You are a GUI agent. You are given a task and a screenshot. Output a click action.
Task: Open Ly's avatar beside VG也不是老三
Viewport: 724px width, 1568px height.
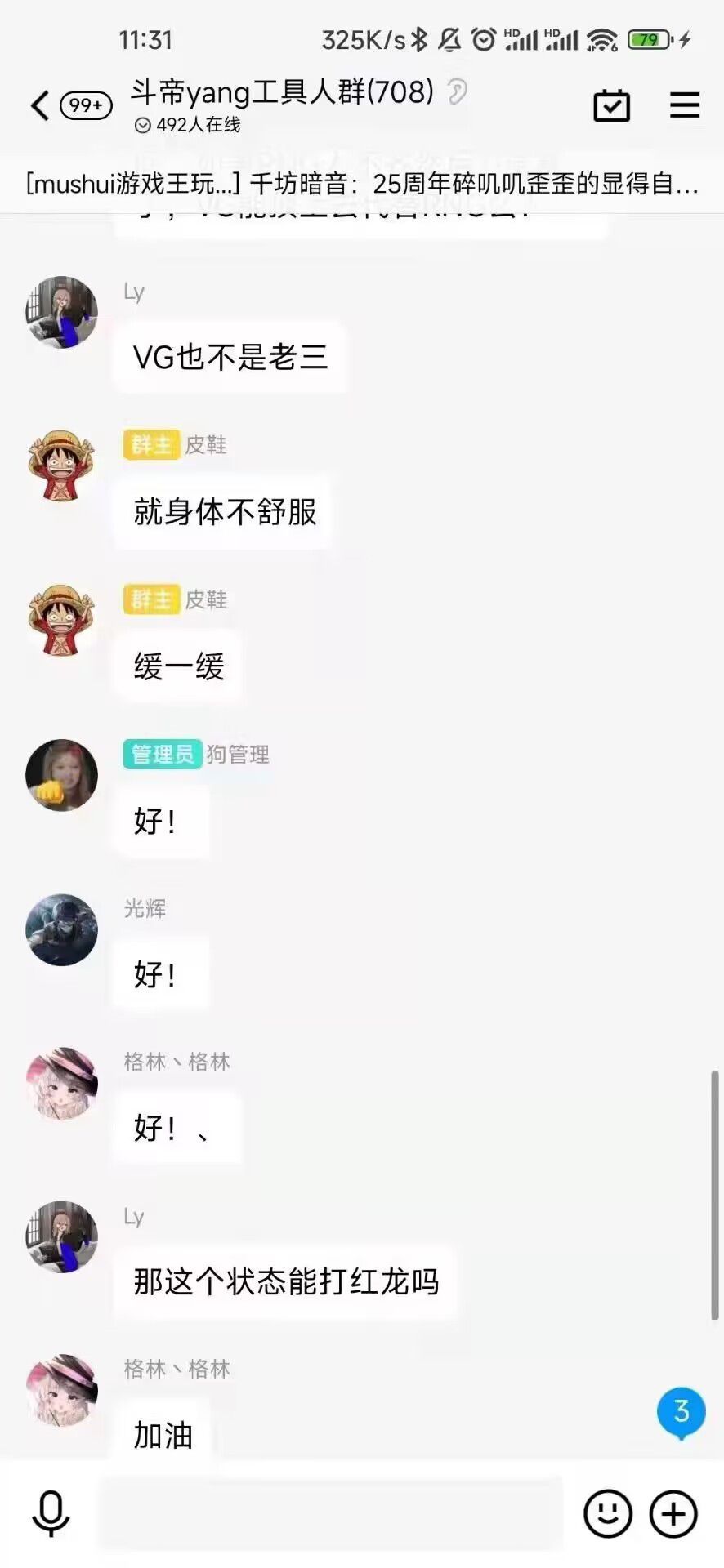tap(62, 312)
